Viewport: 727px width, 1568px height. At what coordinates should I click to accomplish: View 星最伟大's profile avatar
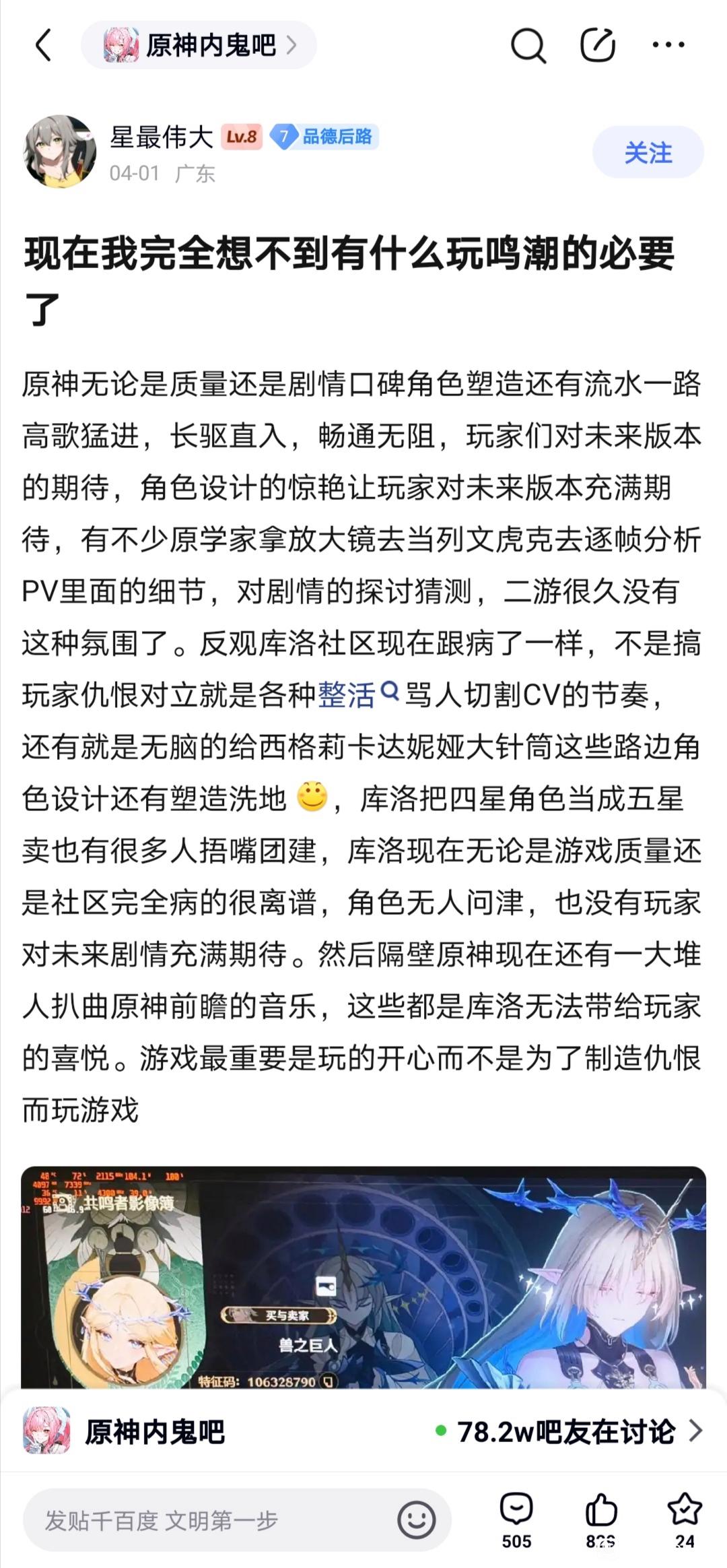click(x=60, y=152)
